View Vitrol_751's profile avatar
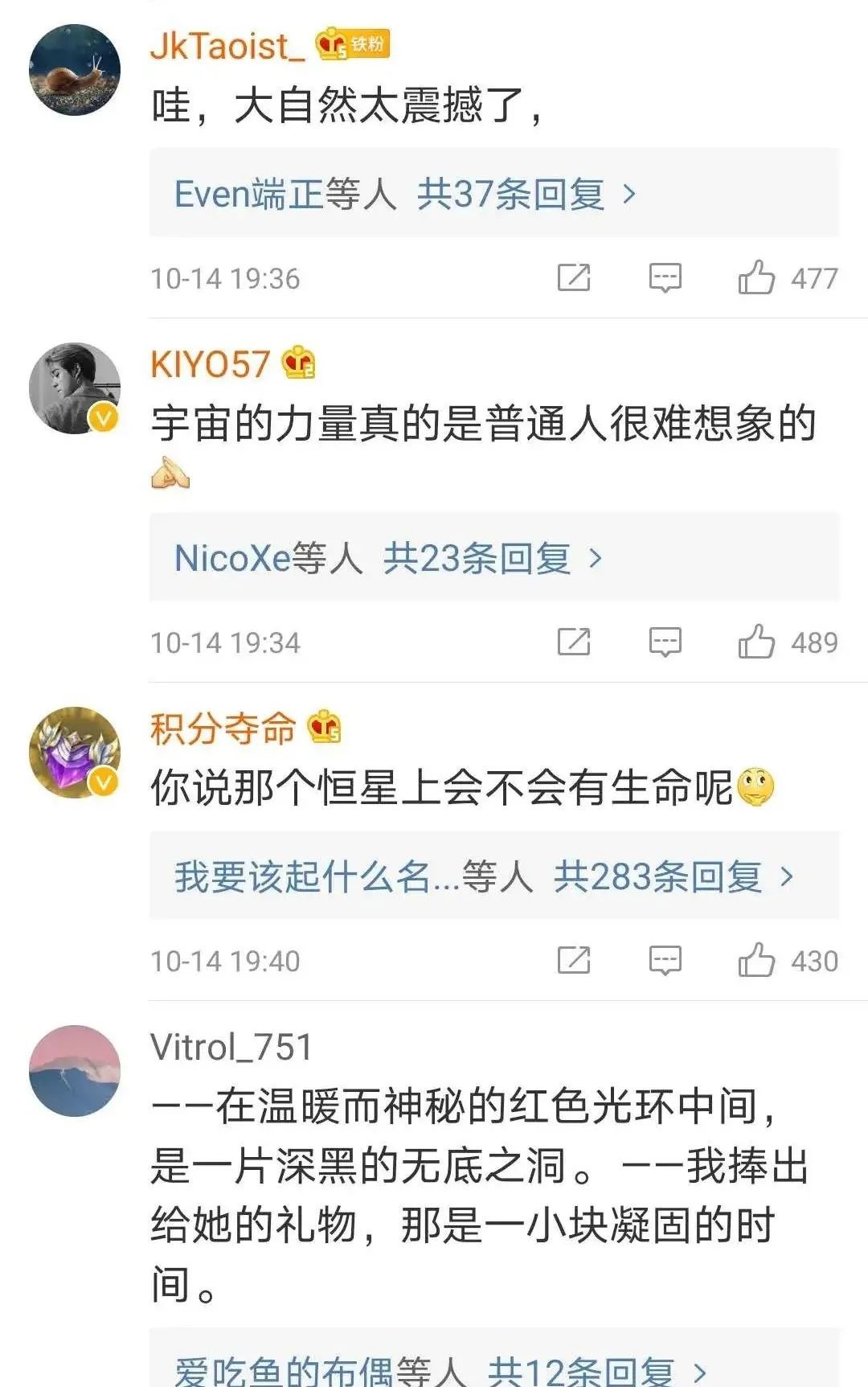This screenshot has width=868, height=1387. [75, 1070]
